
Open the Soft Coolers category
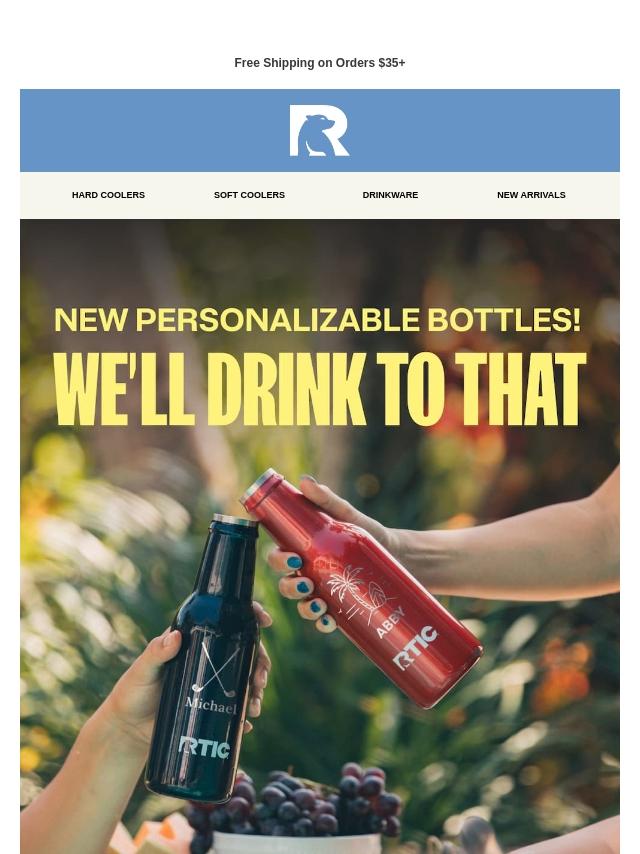click(x=249, y=195)
